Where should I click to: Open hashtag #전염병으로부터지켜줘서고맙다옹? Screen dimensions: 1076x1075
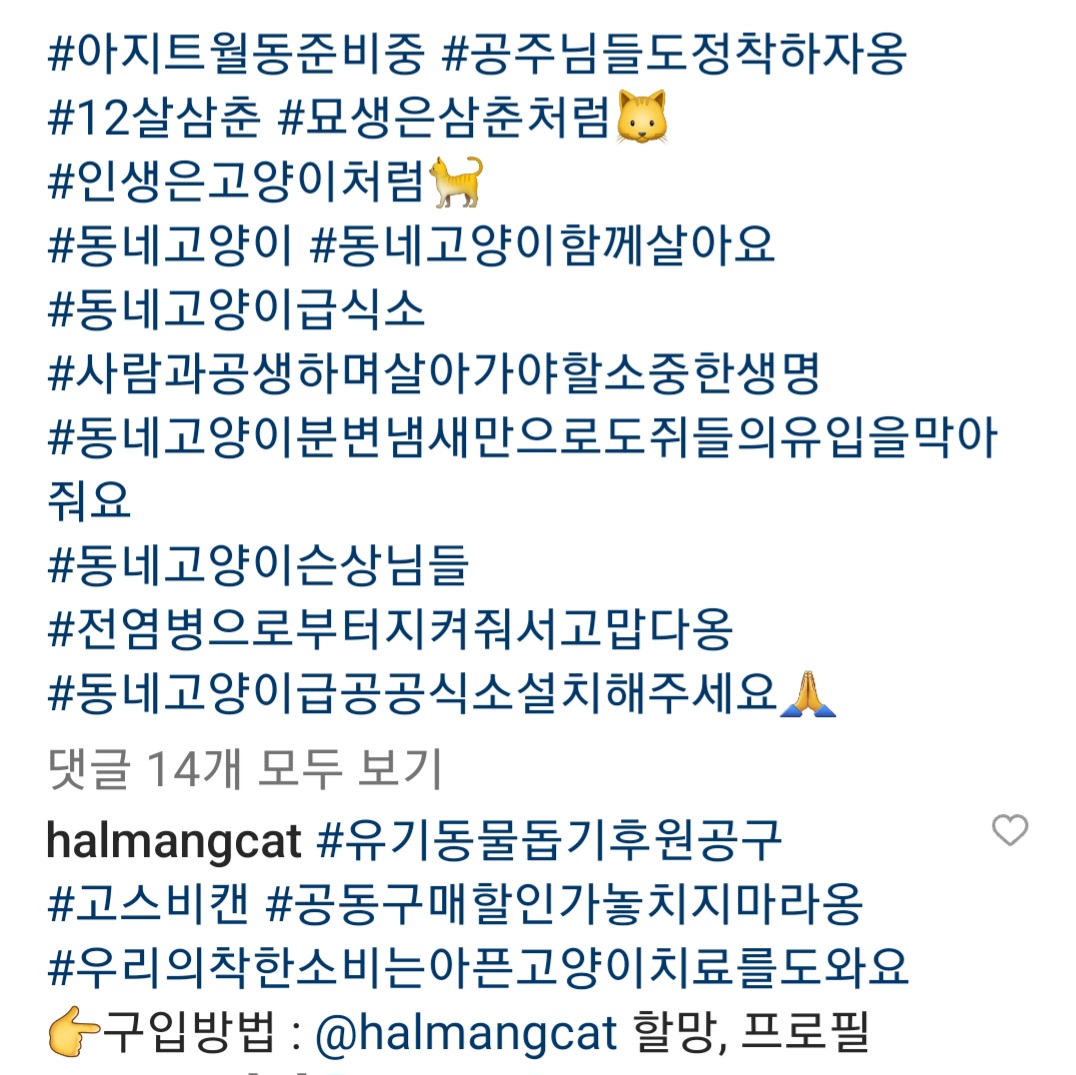[391, 631]
